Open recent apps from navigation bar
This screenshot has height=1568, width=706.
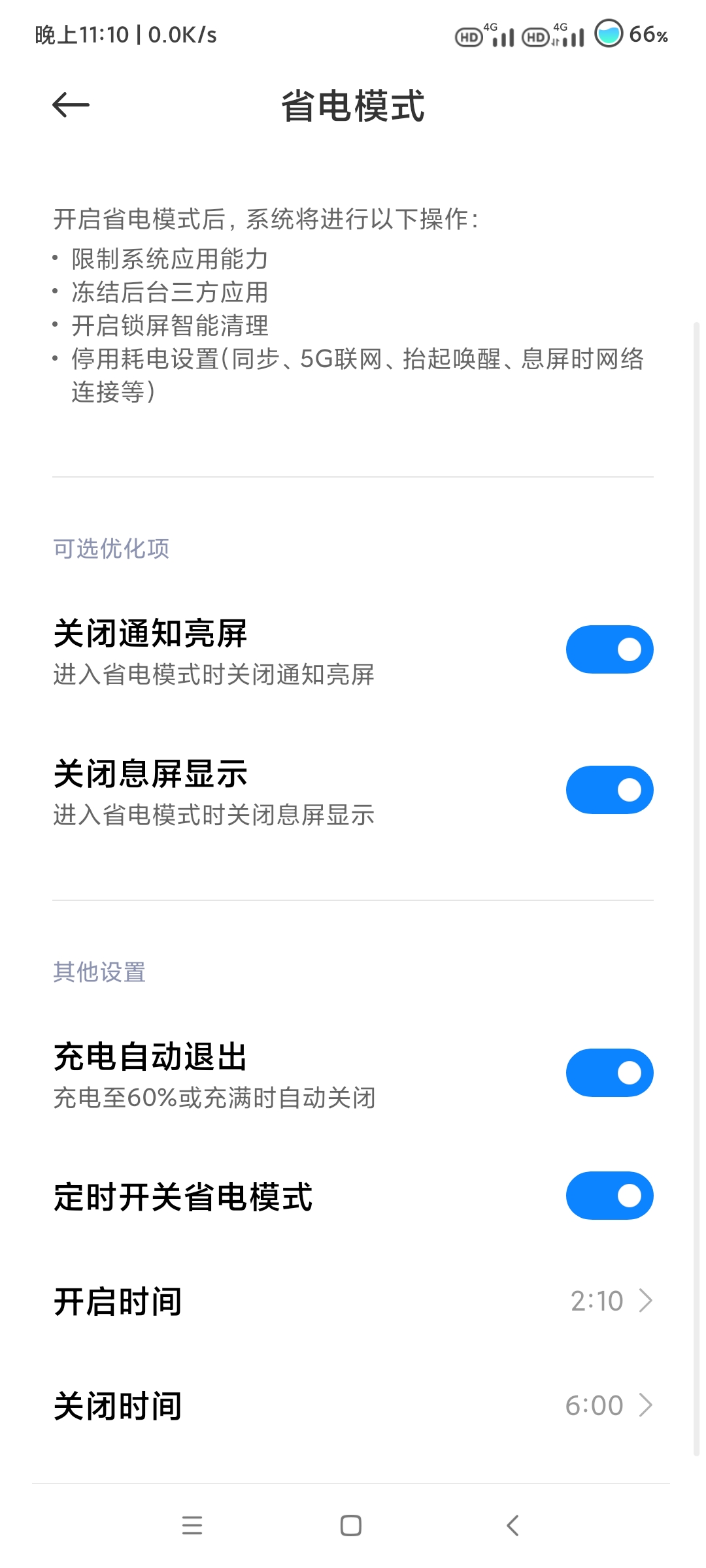[x=192, y=1526]
